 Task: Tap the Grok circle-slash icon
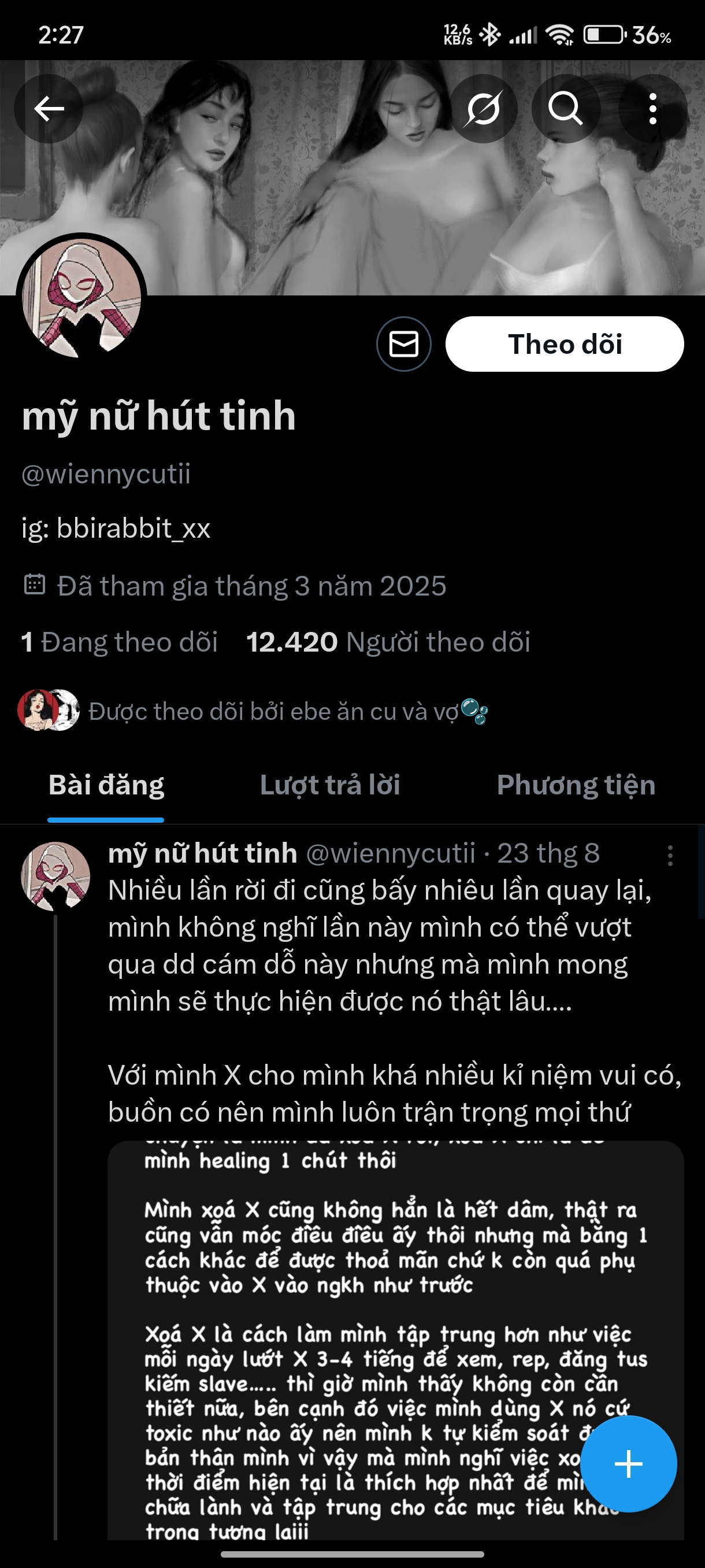point(484,109)
